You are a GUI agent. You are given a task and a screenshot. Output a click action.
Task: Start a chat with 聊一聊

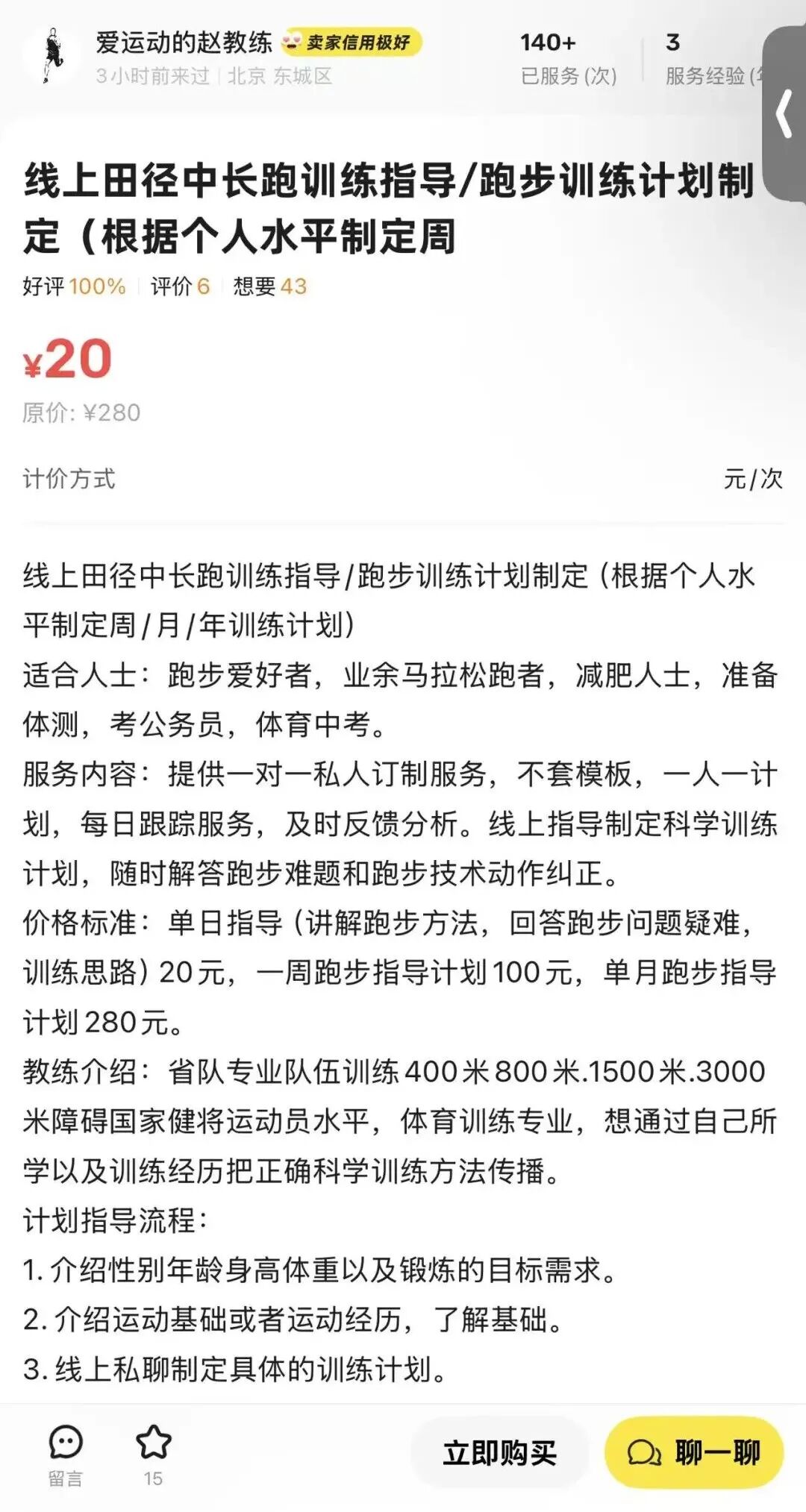(x=693, y=1452)
